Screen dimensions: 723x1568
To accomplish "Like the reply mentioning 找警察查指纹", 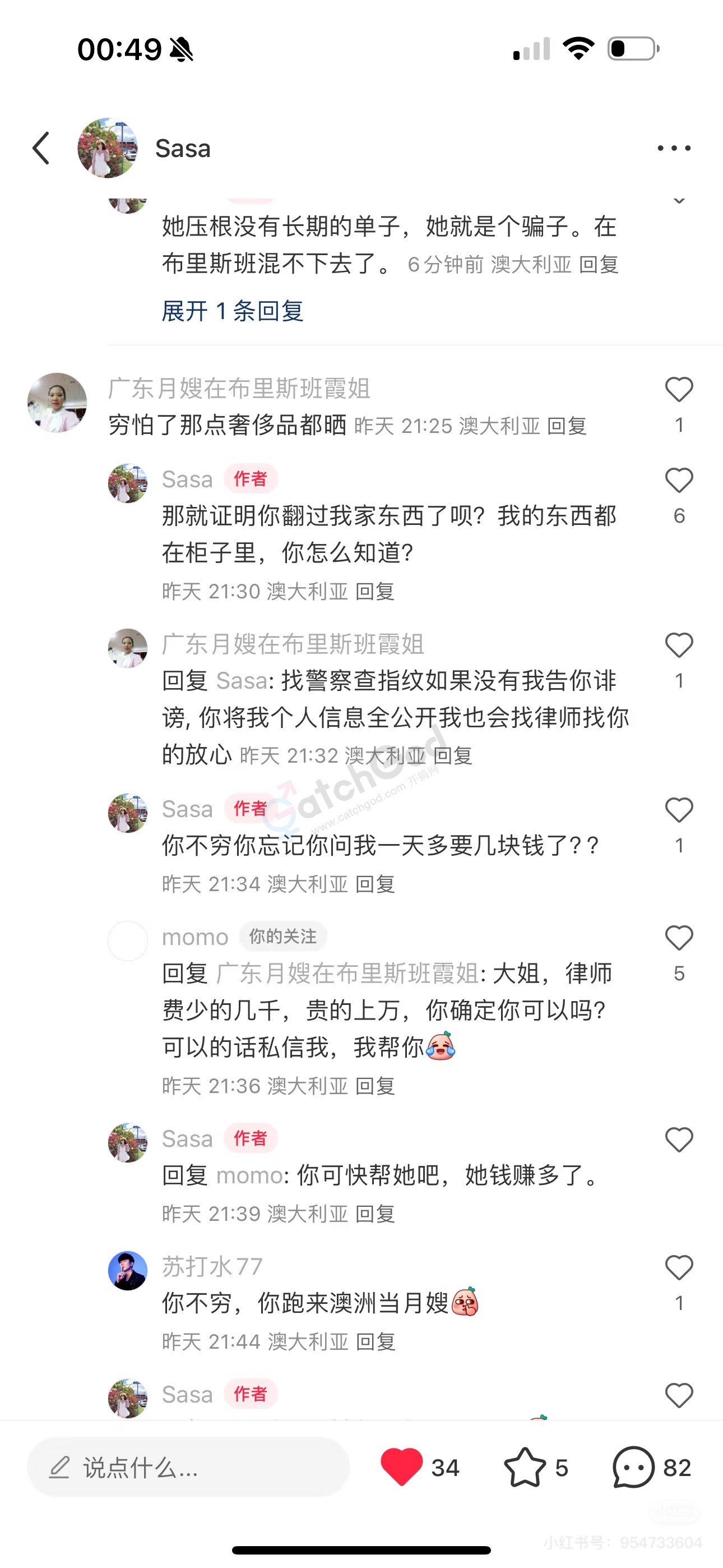I will coord(679,646).
